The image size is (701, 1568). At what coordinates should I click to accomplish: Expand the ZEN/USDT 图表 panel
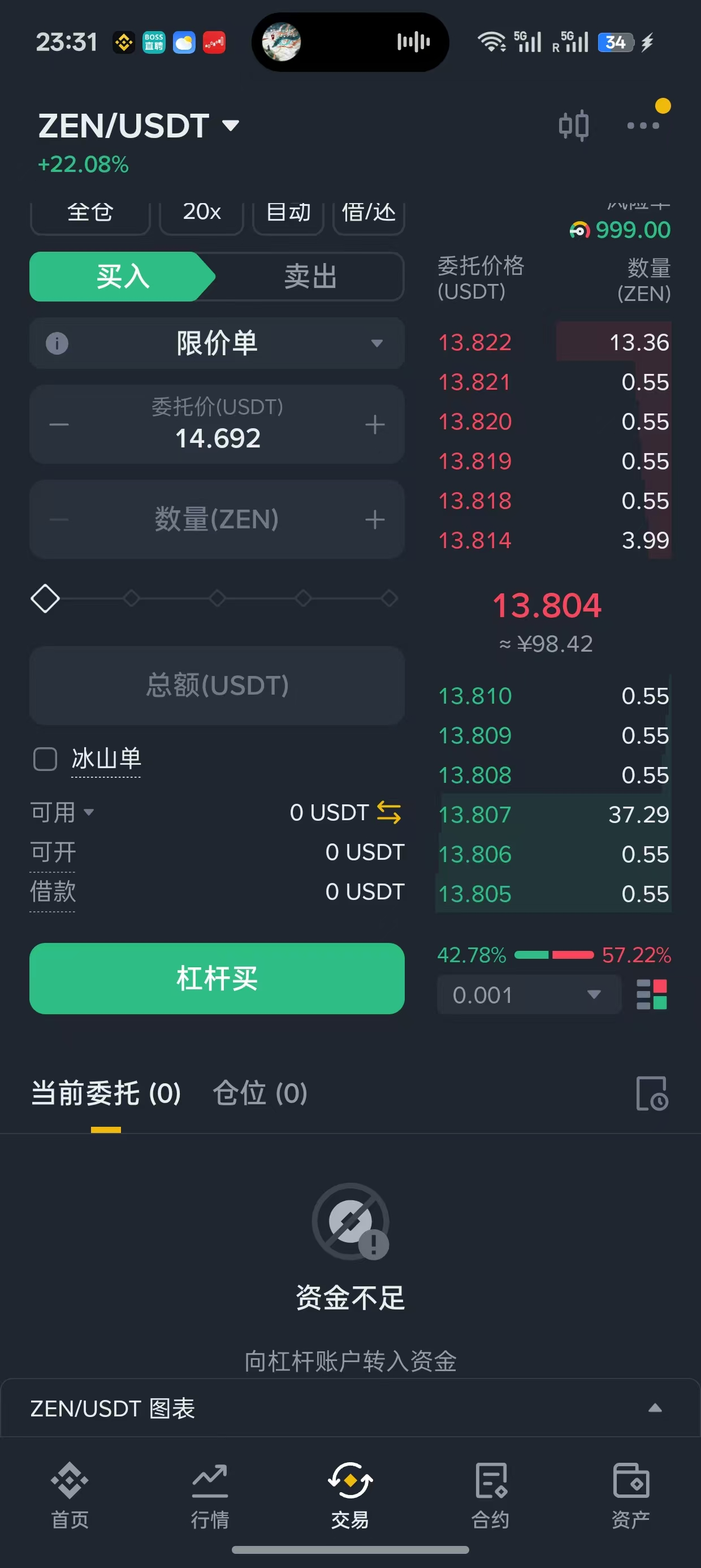pos(655,1408)
